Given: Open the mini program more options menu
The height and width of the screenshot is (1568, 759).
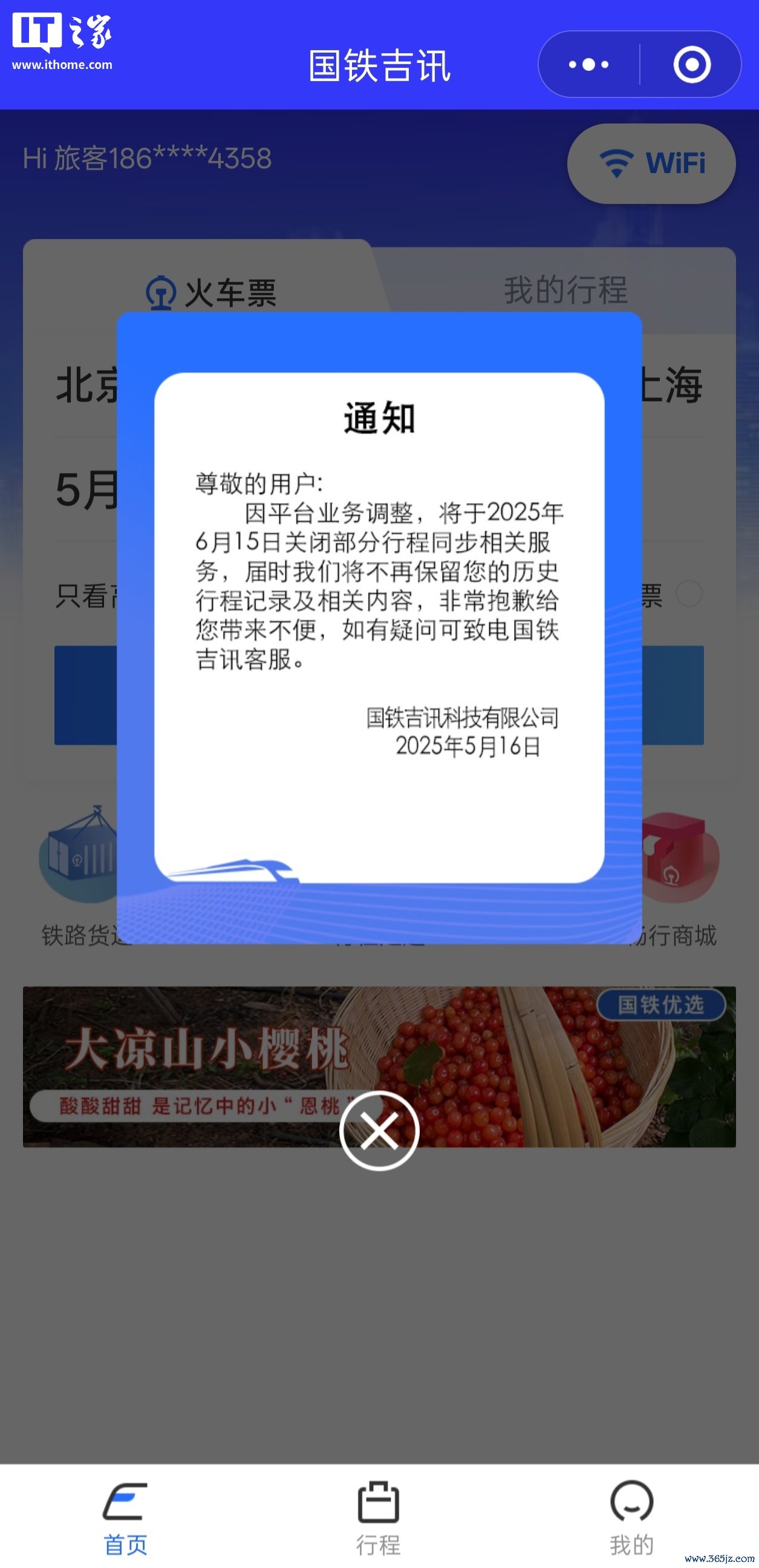Looking at the screenshot, I should tap(588, 65).
